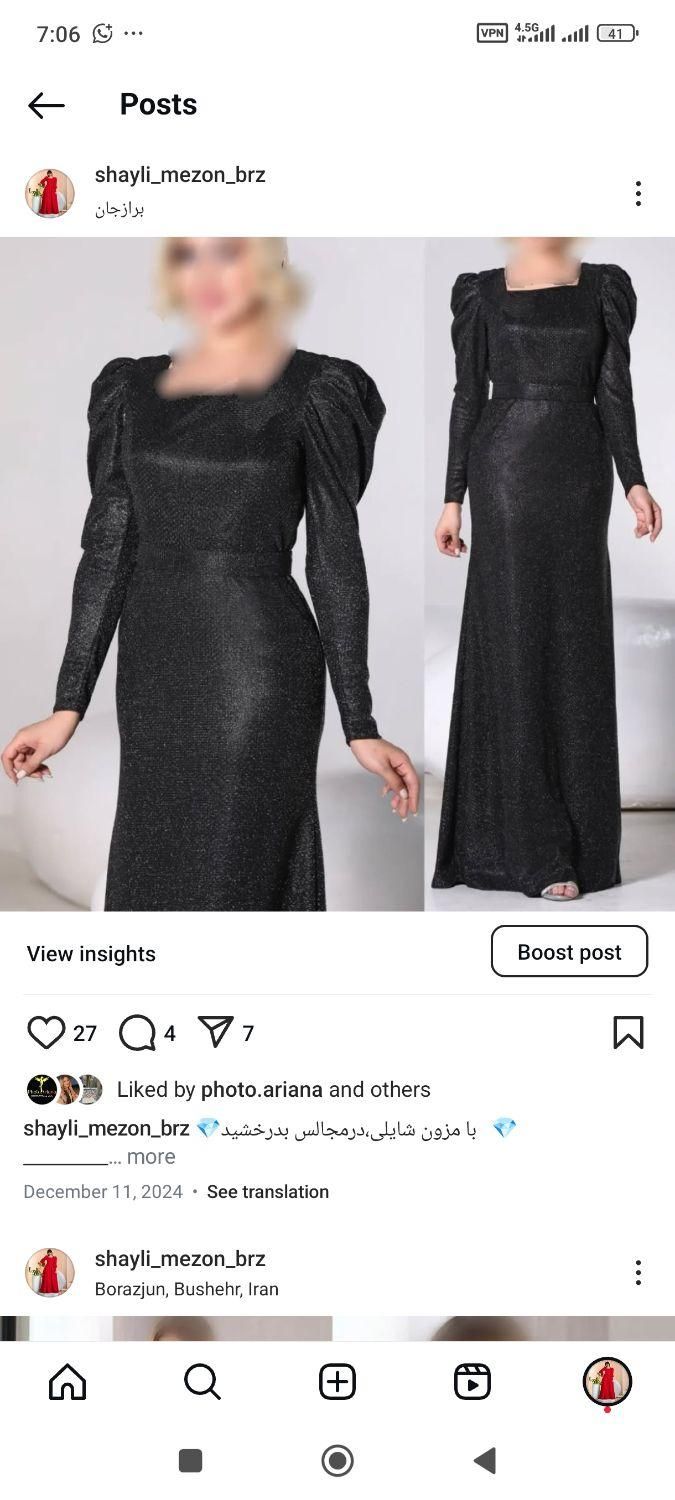Go back from the Posts screen
Viewport: 675px width, 1500px height.
point(46,105)
